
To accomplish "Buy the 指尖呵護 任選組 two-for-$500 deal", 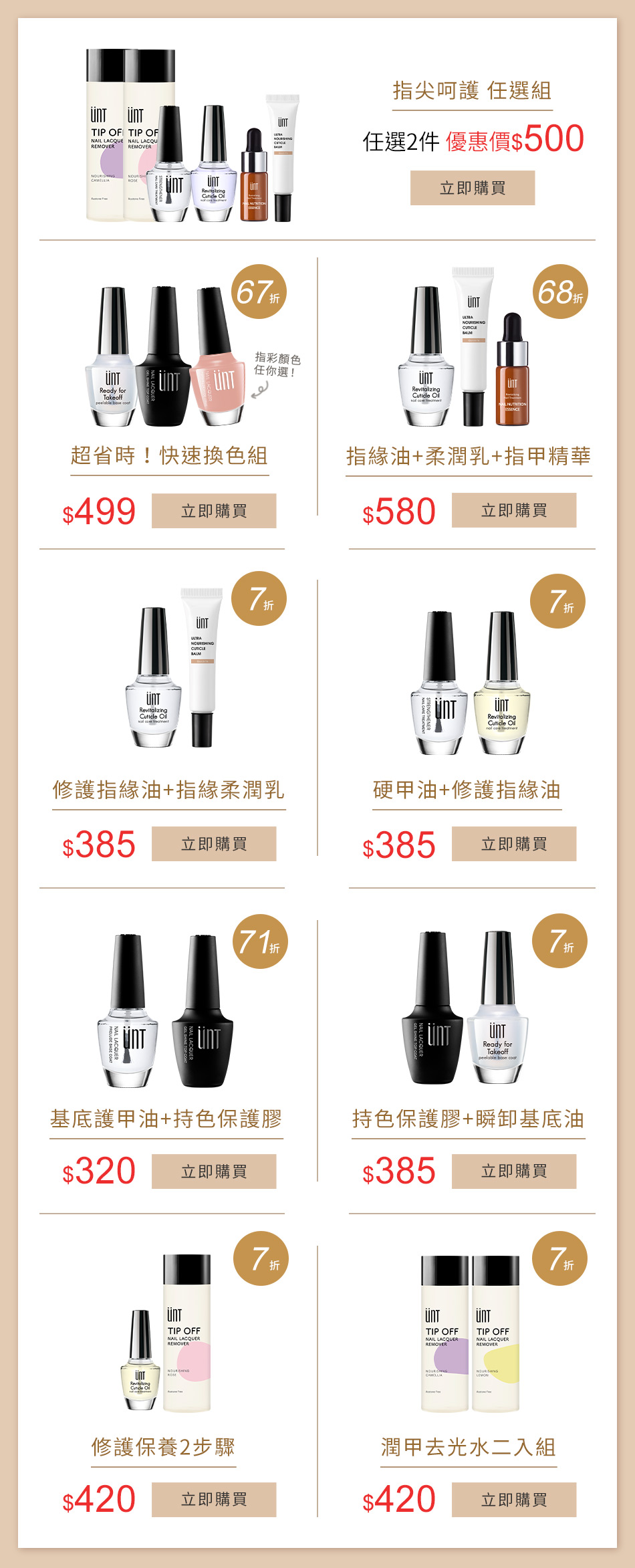I will tap(473, 188).
